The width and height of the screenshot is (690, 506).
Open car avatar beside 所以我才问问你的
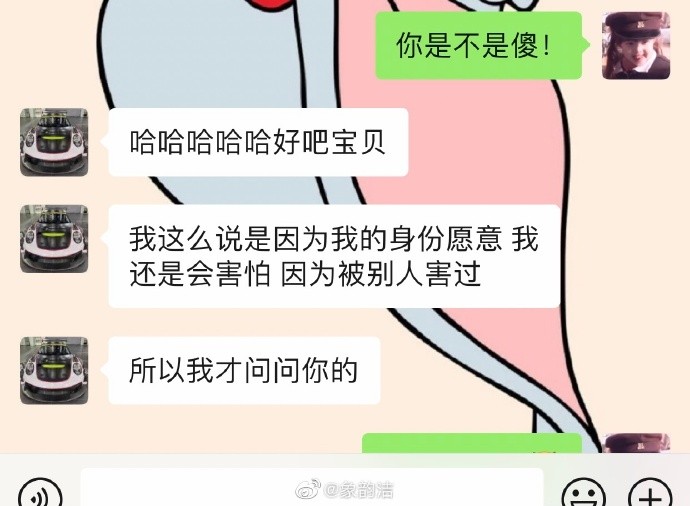pos(54,370)
